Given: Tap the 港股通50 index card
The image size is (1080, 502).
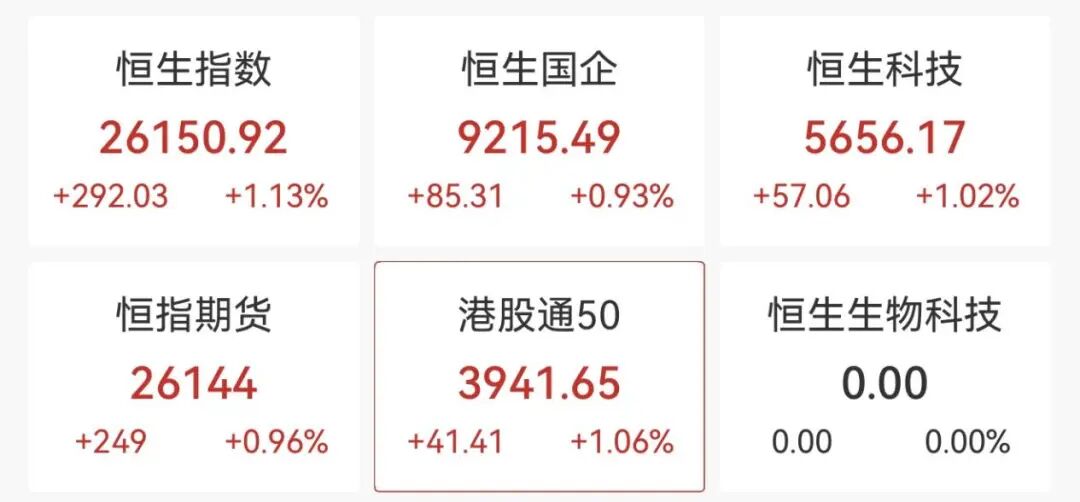Looking at the screenshot, I should 539,378.
